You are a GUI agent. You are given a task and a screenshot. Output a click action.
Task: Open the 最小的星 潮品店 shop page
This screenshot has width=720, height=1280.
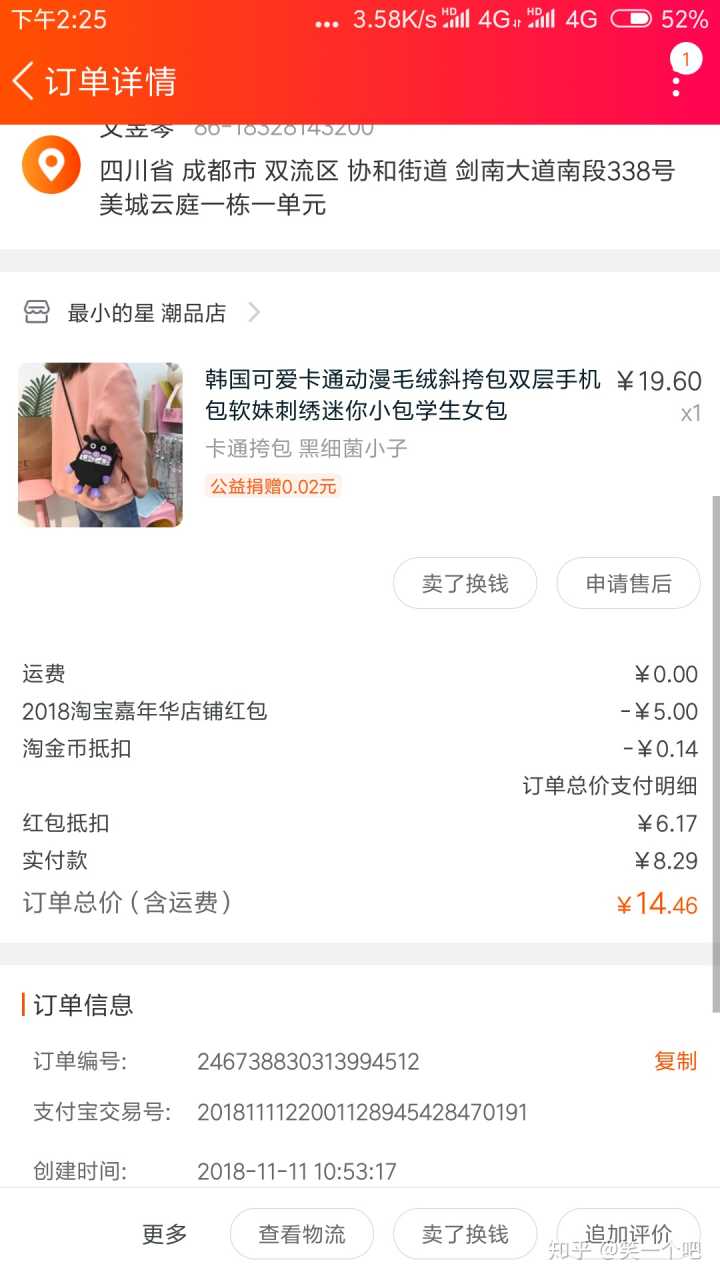[146, 313]
